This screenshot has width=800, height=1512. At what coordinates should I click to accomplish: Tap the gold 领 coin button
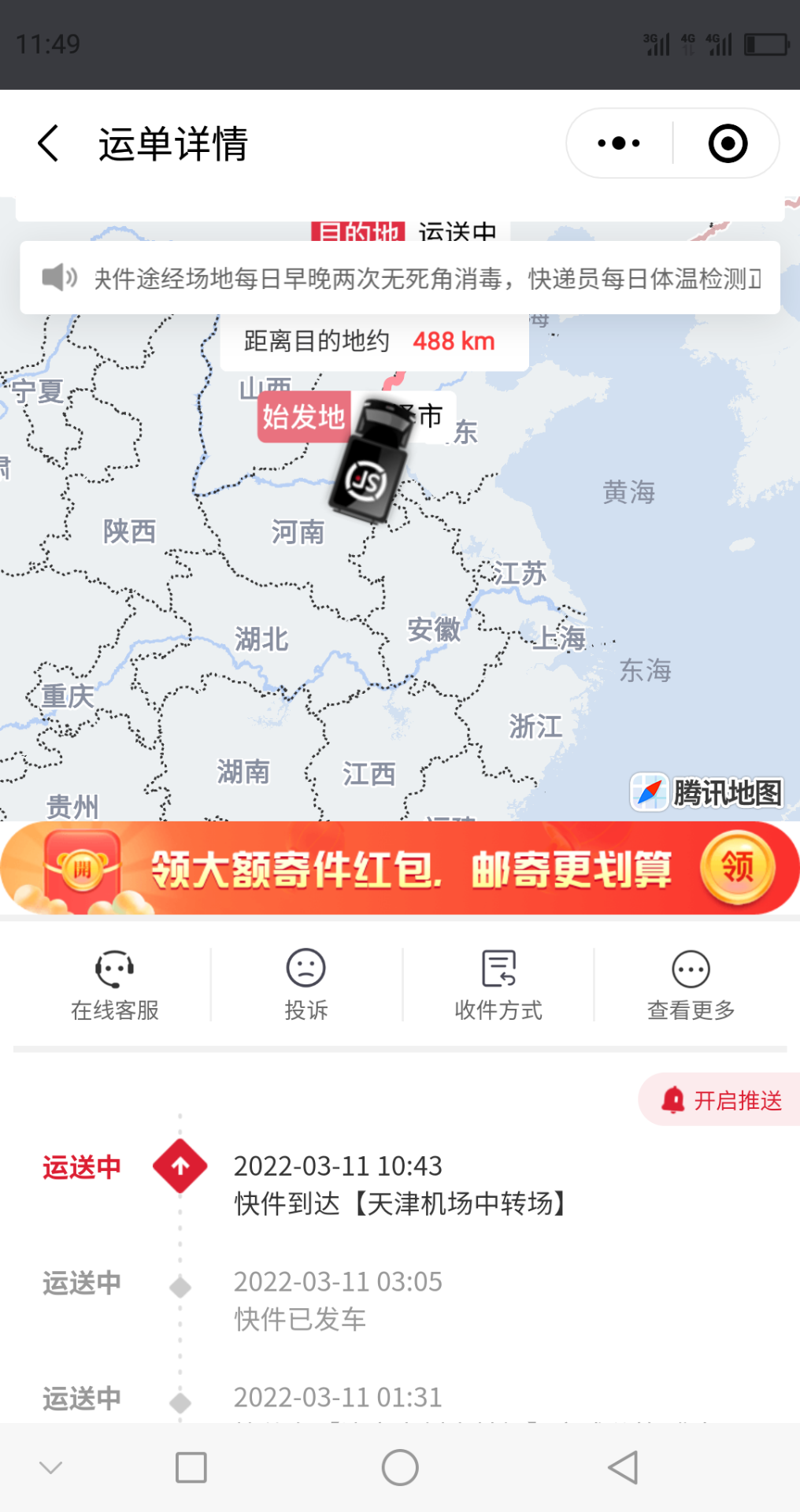click(738, 868)
